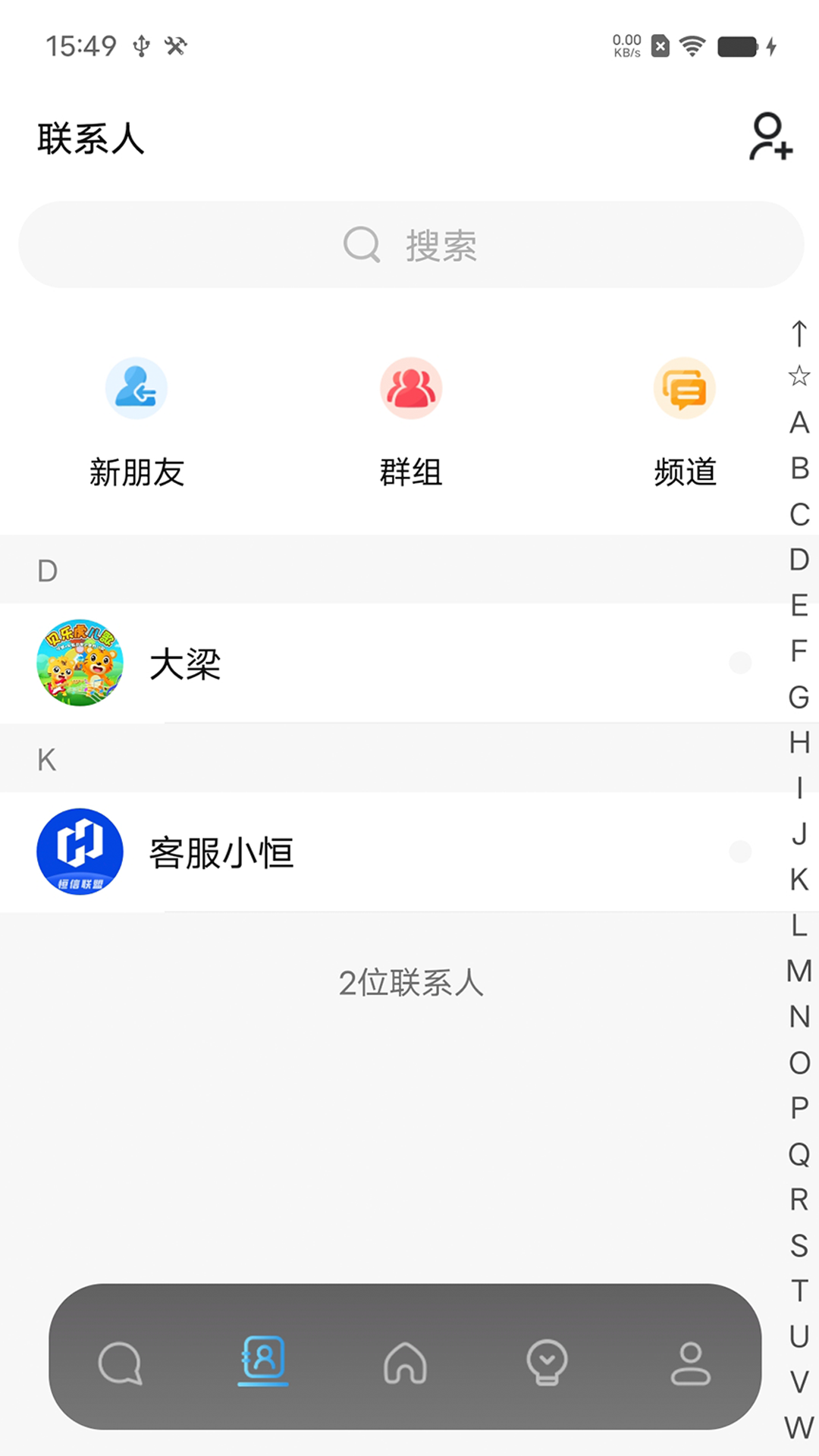Jump to letter K in the index
Image resolution: width=819 pixels, height=1456 pixels.
pos(798,880)
